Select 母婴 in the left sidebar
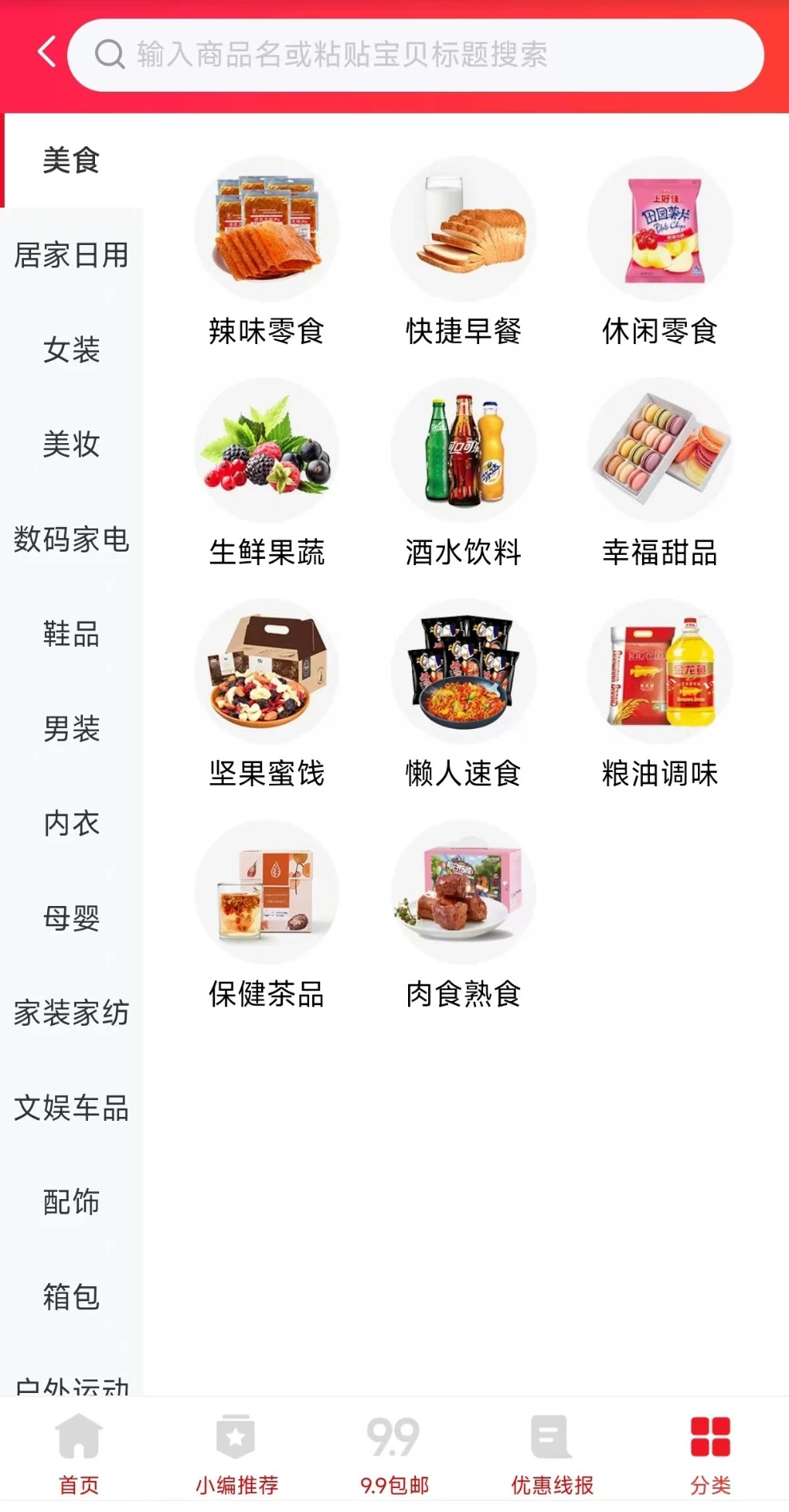 point(73,918)
